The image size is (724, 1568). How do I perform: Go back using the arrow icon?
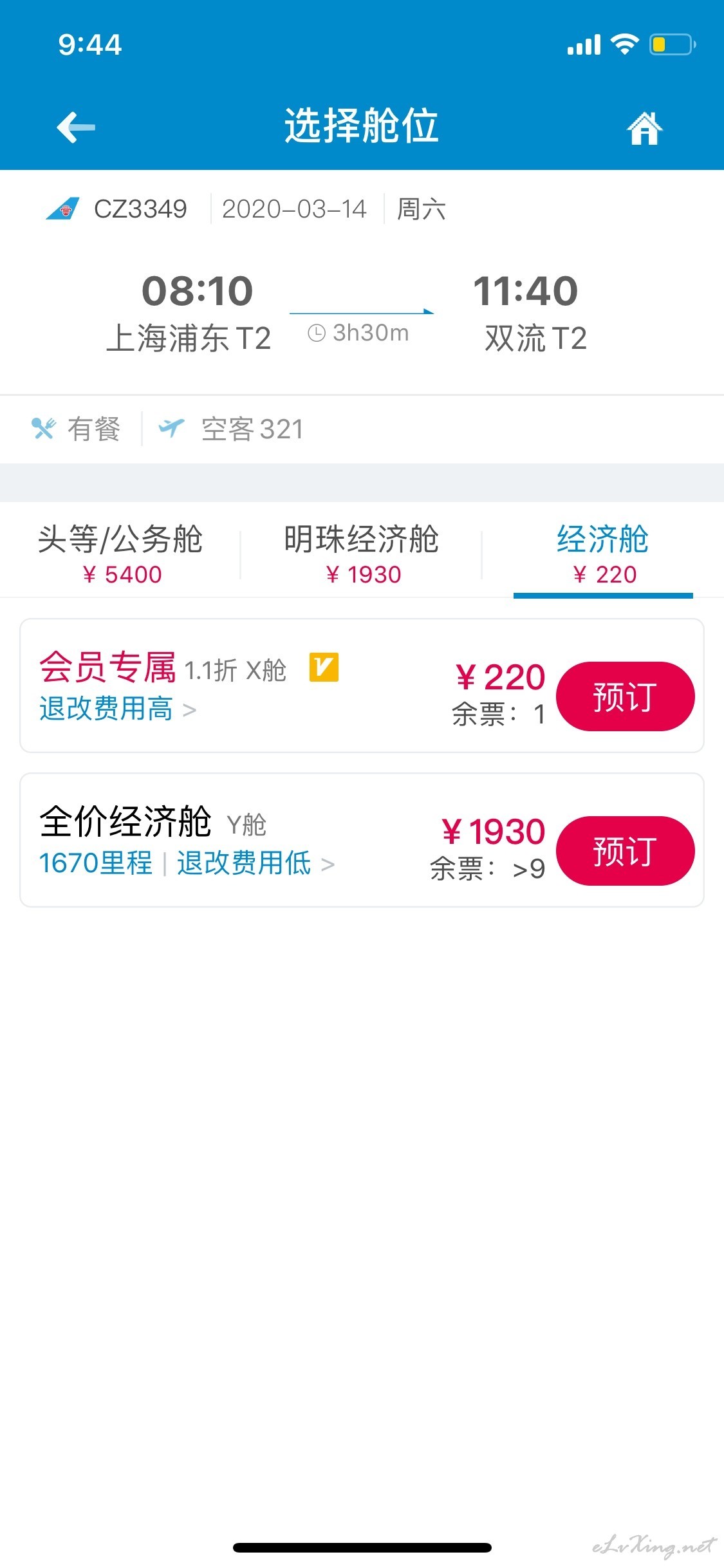[x=76, y=127]
